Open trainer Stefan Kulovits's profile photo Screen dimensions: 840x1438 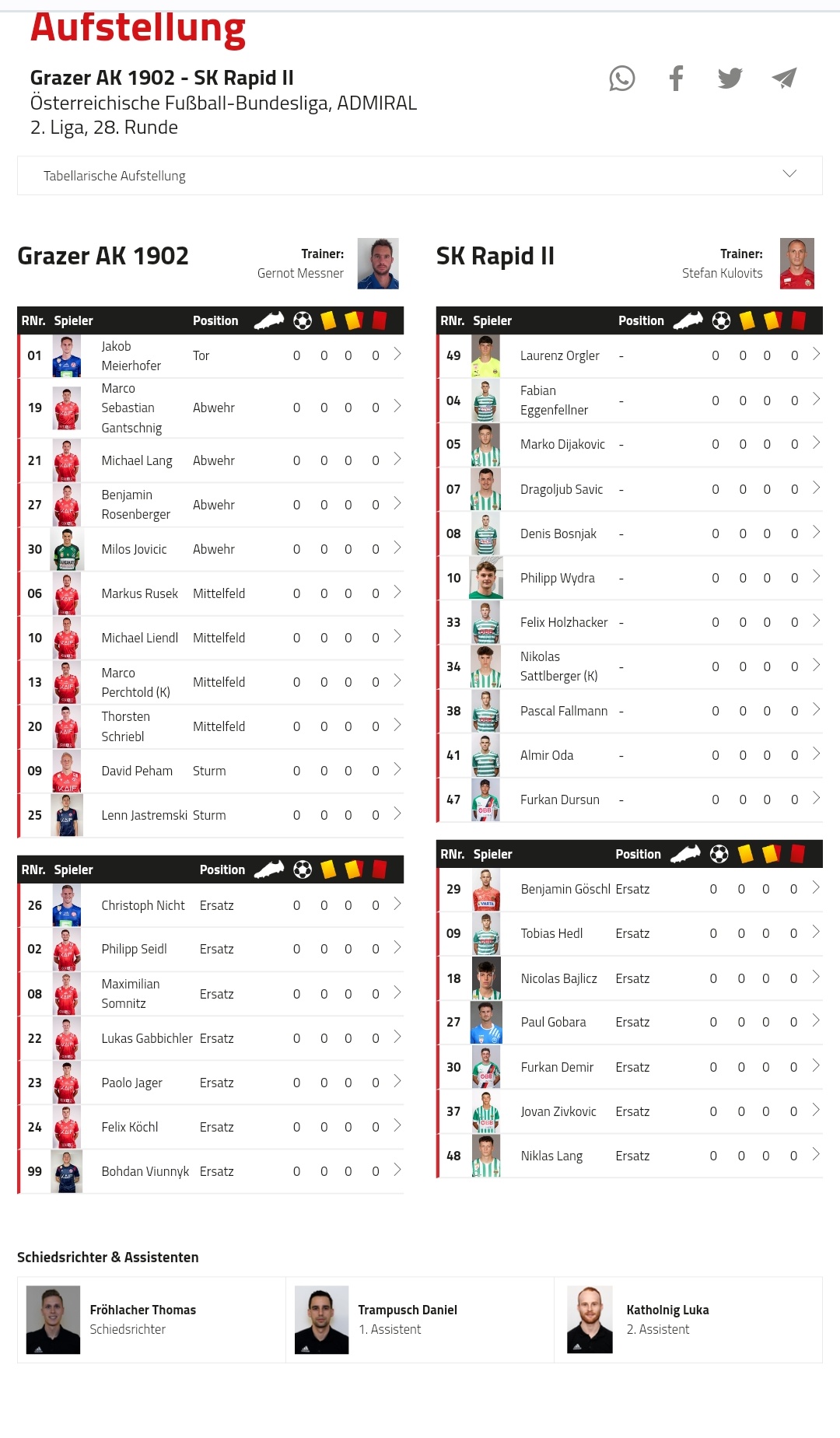797,264
